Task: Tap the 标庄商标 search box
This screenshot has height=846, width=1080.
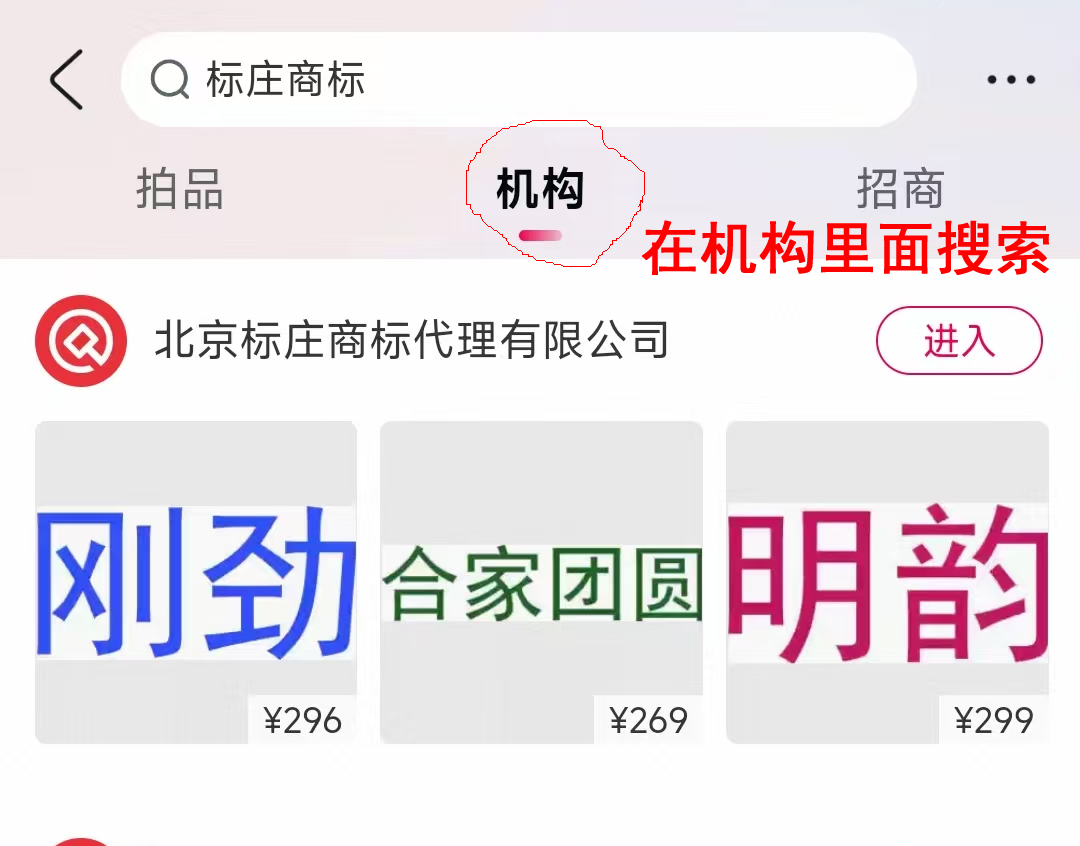Action: pyautogui.click(x=518, y=80)
